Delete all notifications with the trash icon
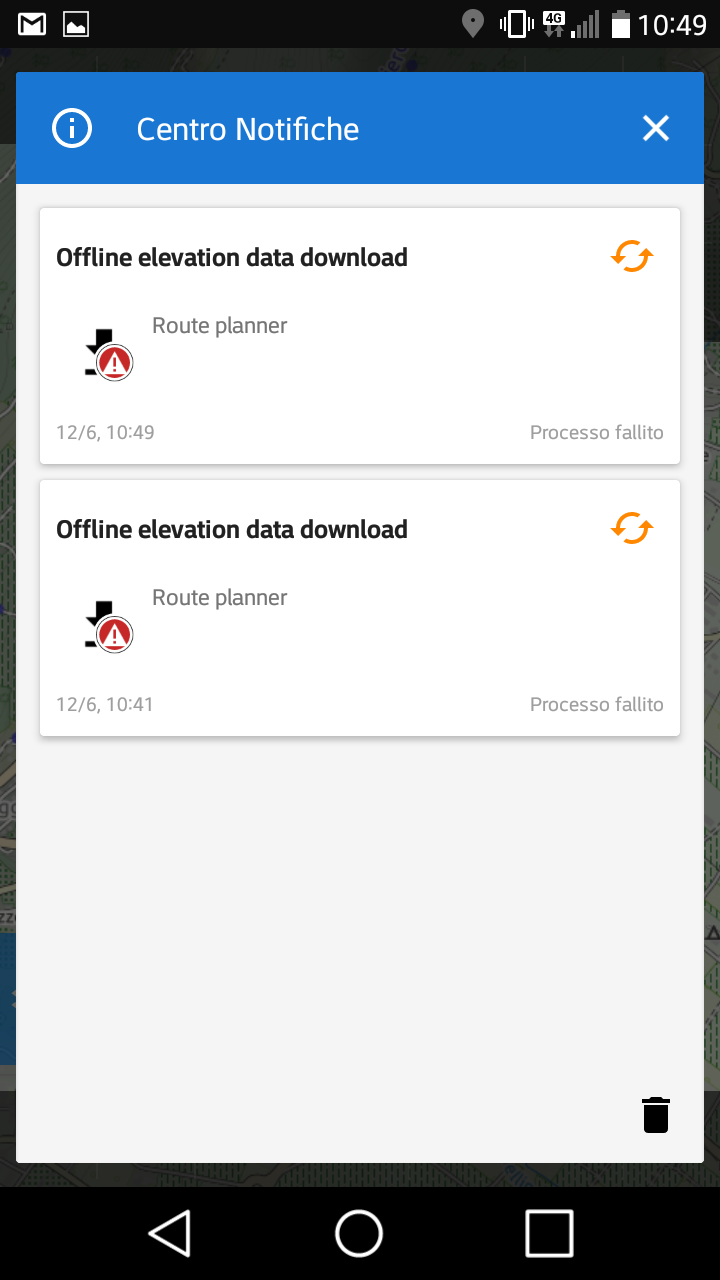This screenshot has height=1280, width=720. [x=656, y=1115]
